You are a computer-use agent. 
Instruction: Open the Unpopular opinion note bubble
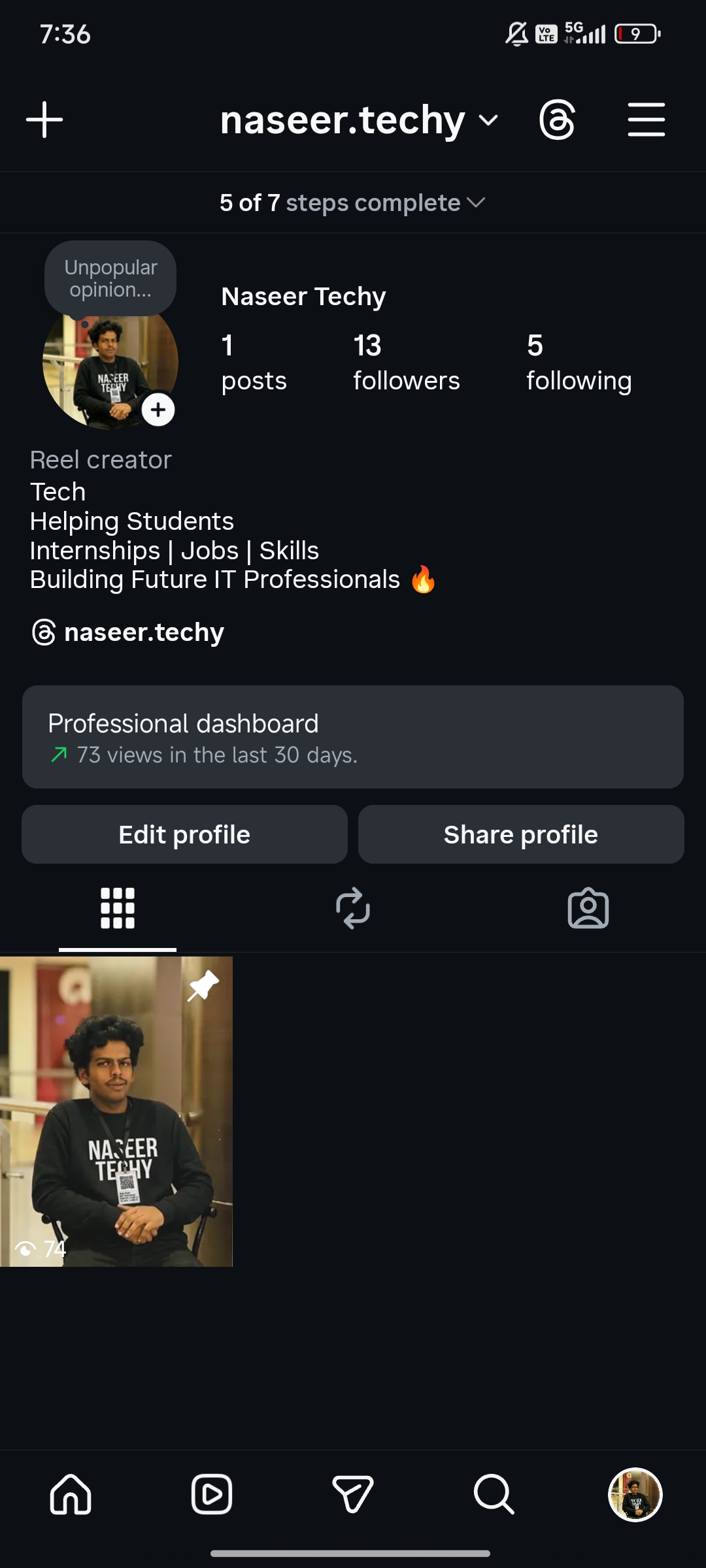[110, 278]
